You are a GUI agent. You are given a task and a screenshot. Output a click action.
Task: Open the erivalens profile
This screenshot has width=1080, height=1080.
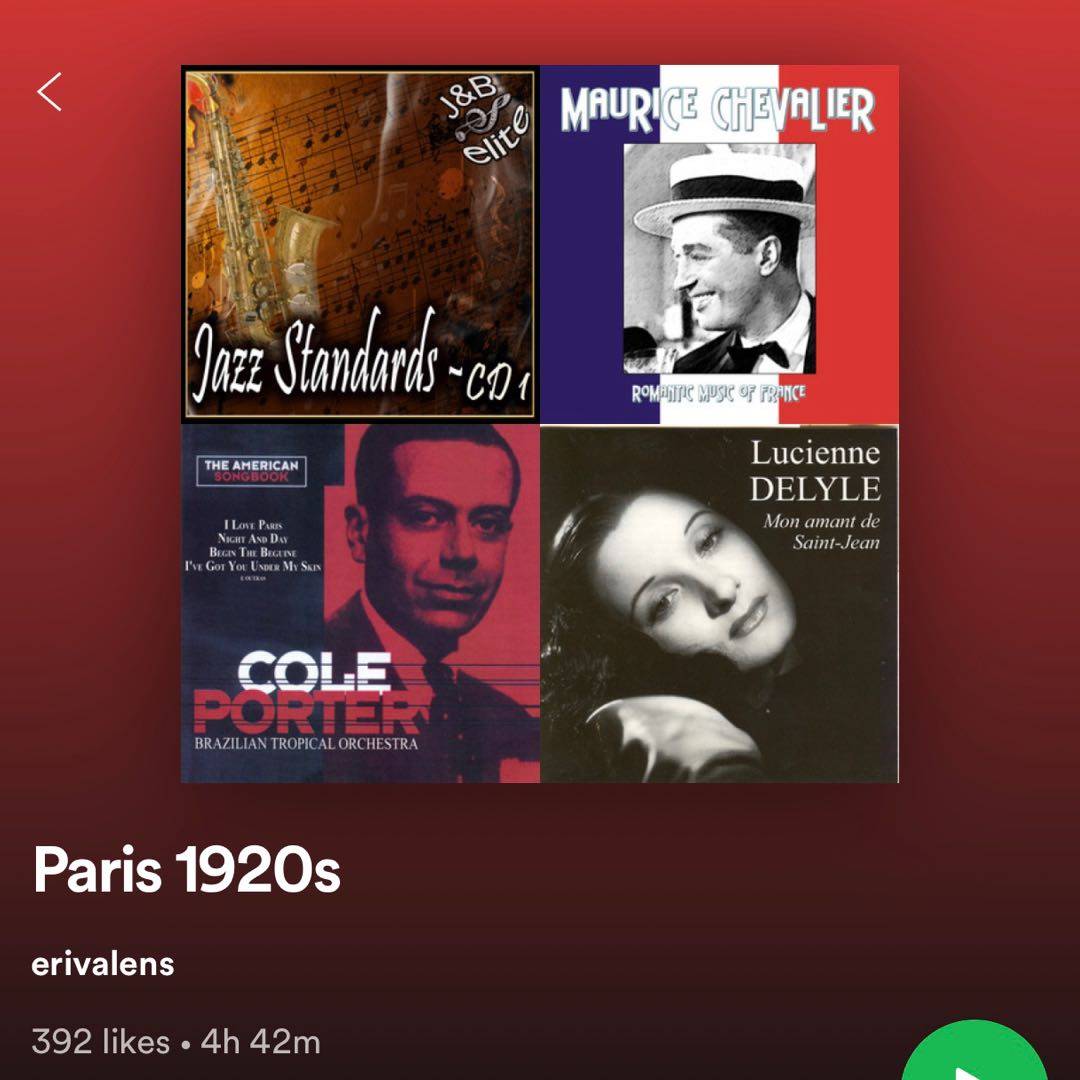(103, 964)
